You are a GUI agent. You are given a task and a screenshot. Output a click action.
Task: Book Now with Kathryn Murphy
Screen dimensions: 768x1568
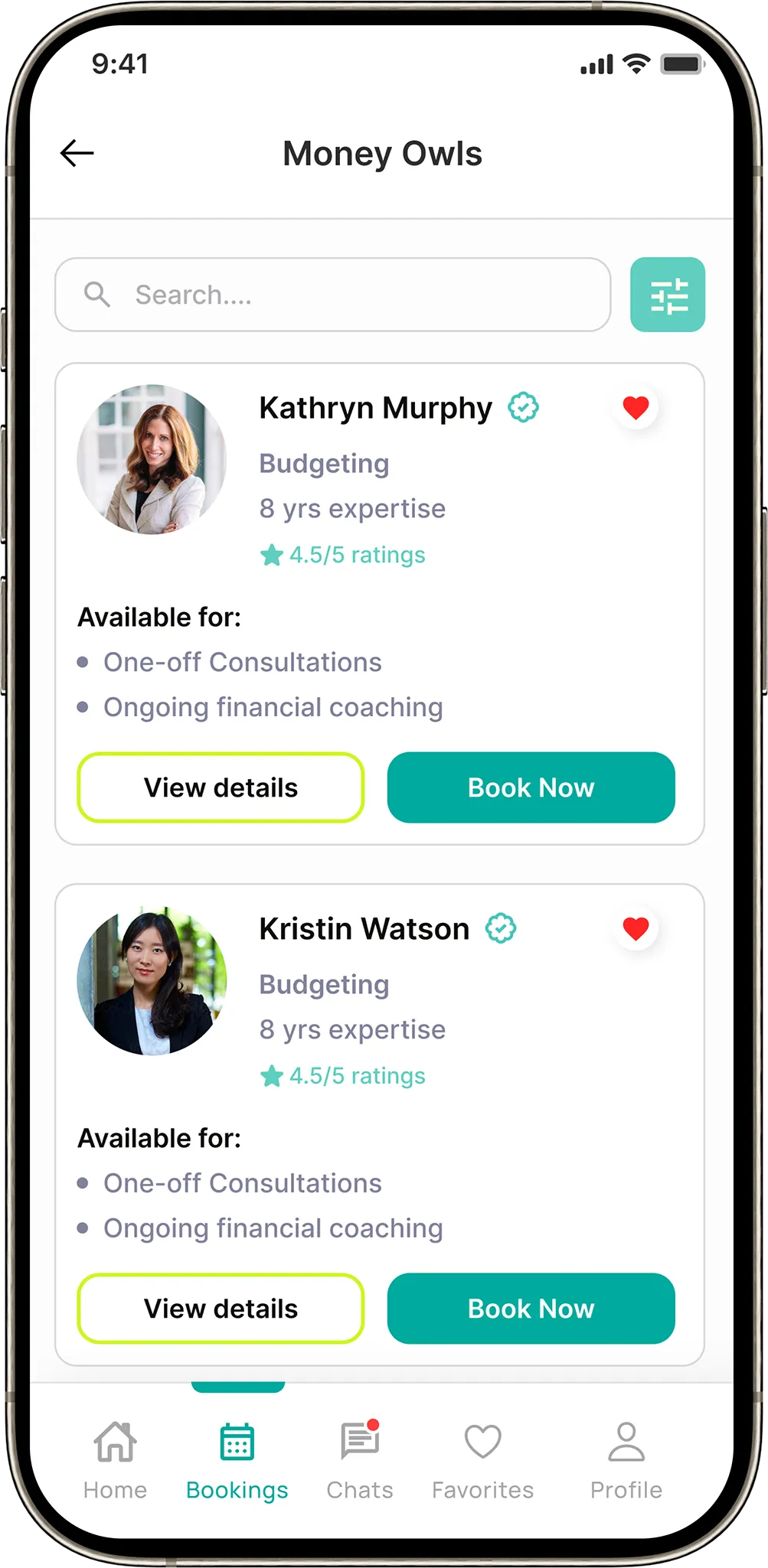tap(531, 787)
